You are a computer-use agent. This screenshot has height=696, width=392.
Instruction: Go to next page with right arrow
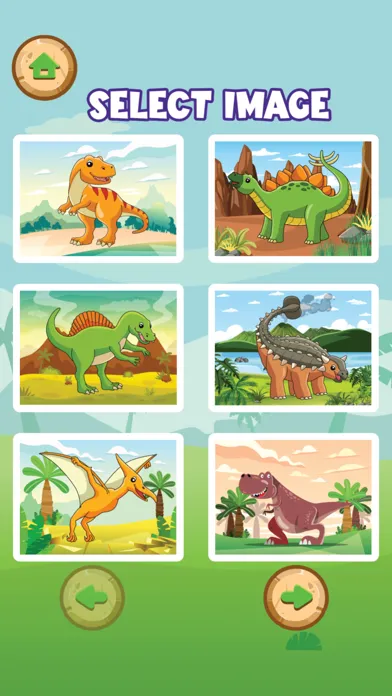(296, 597)
